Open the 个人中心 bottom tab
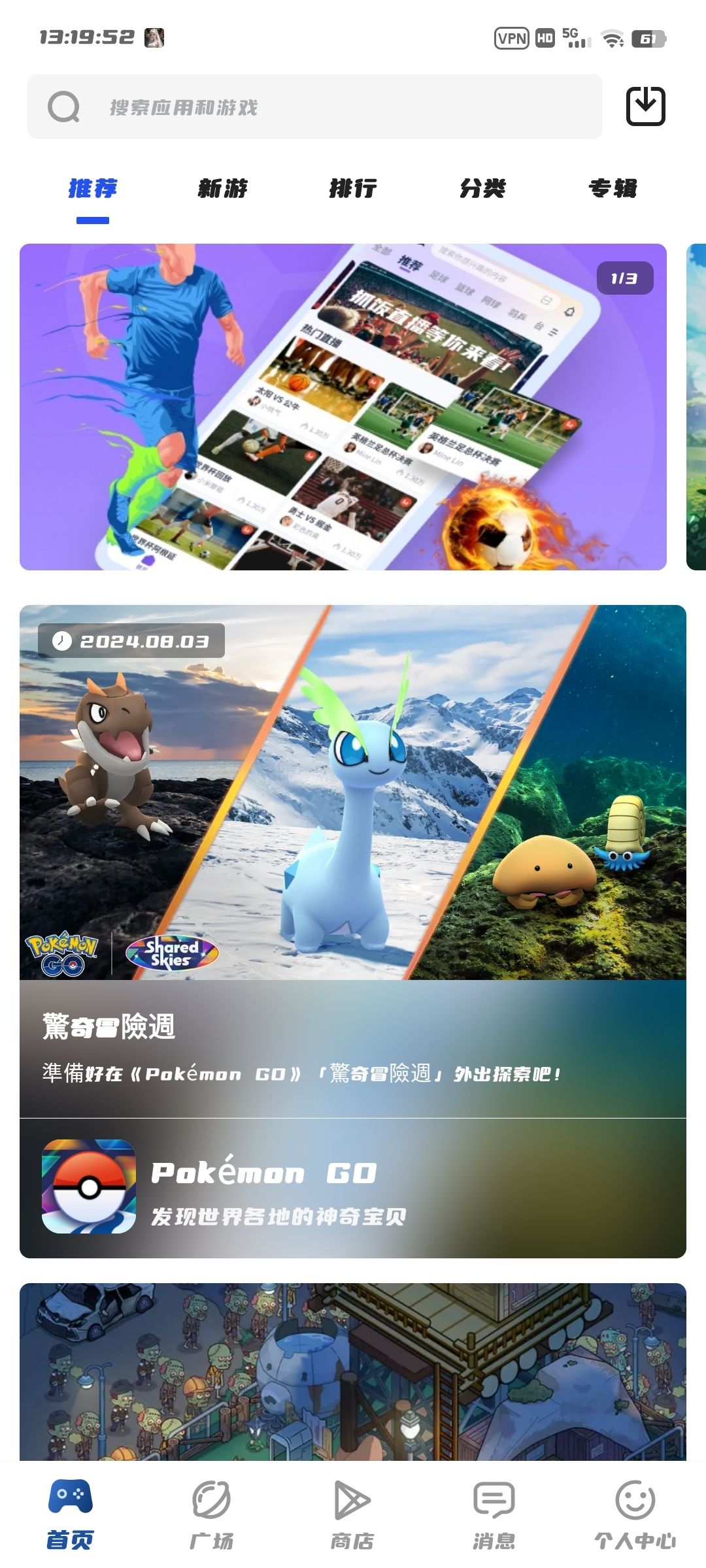 (x=635, y=1514)
